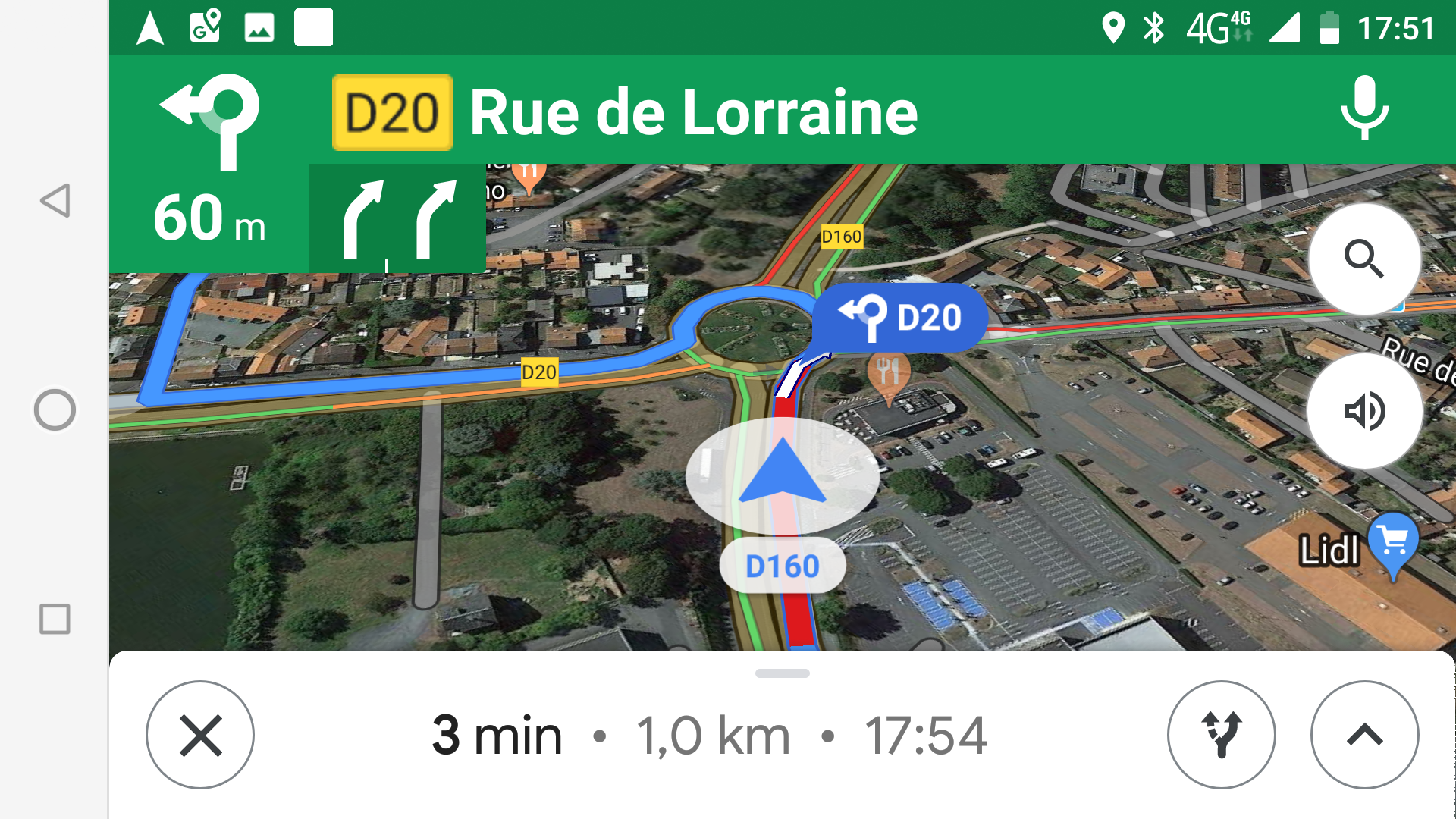
Task: Activate the voice command microphone
Action: [1363, 108]
